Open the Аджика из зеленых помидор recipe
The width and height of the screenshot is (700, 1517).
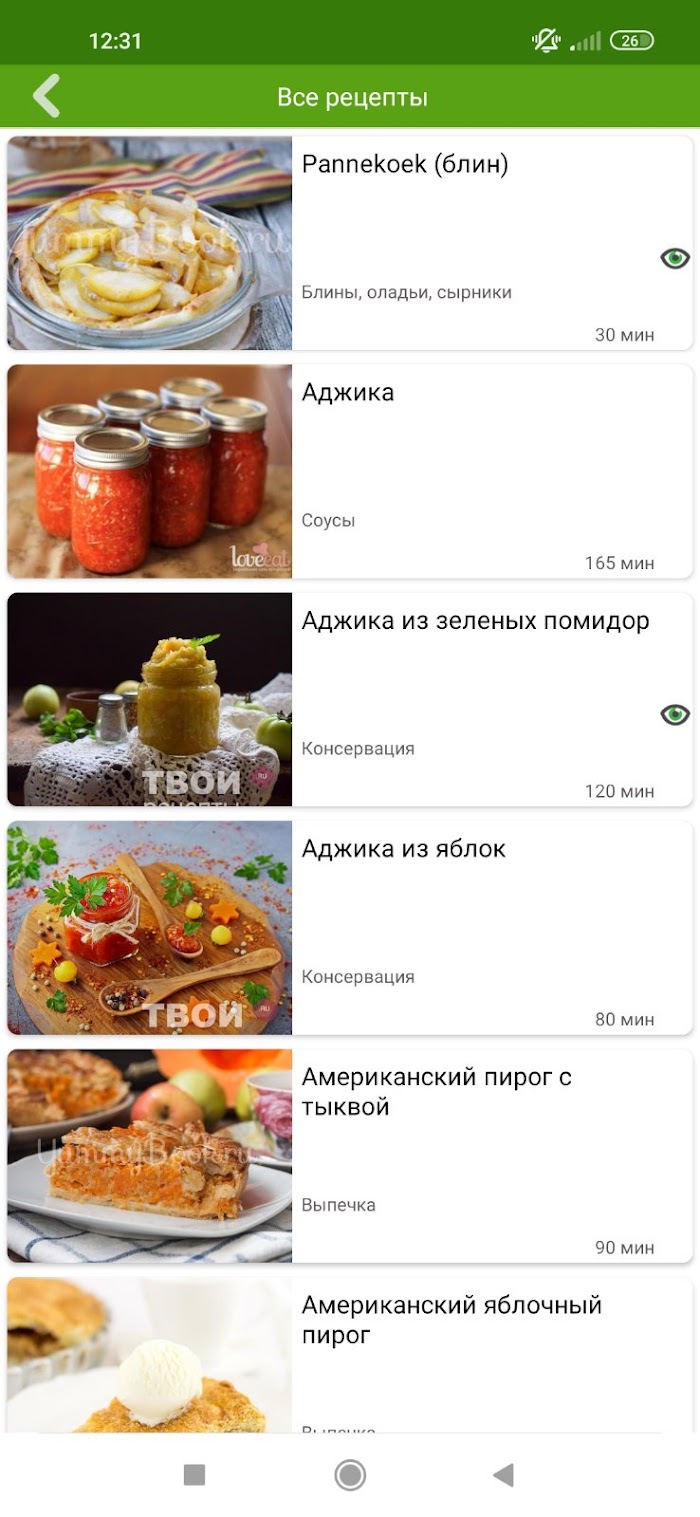click(x=350, y=699)
